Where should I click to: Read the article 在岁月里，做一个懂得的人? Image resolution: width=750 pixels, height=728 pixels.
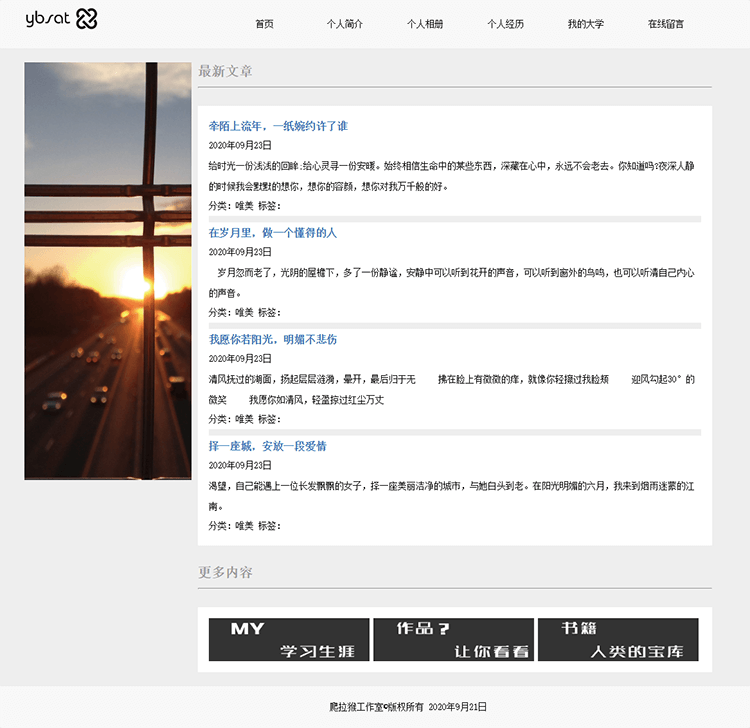[273, 233]
